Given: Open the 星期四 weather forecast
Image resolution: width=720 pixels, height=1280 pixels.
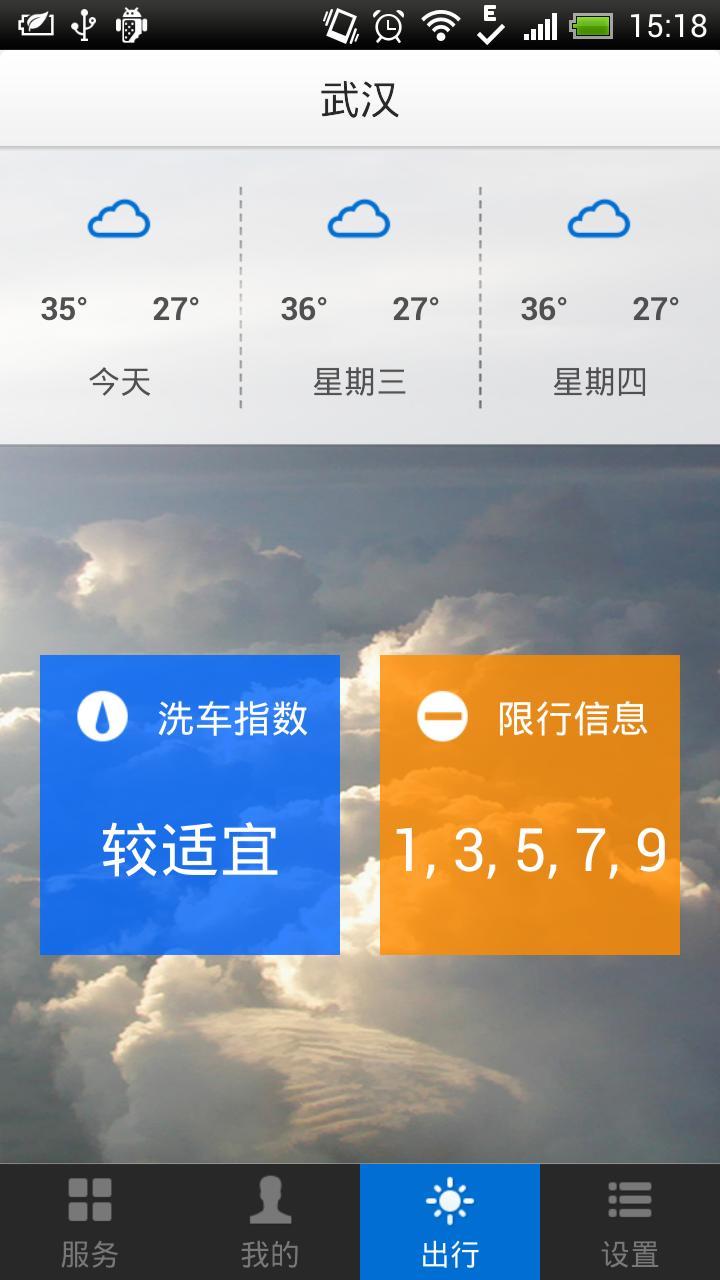Looking at the screenshot, I should 600,296.
